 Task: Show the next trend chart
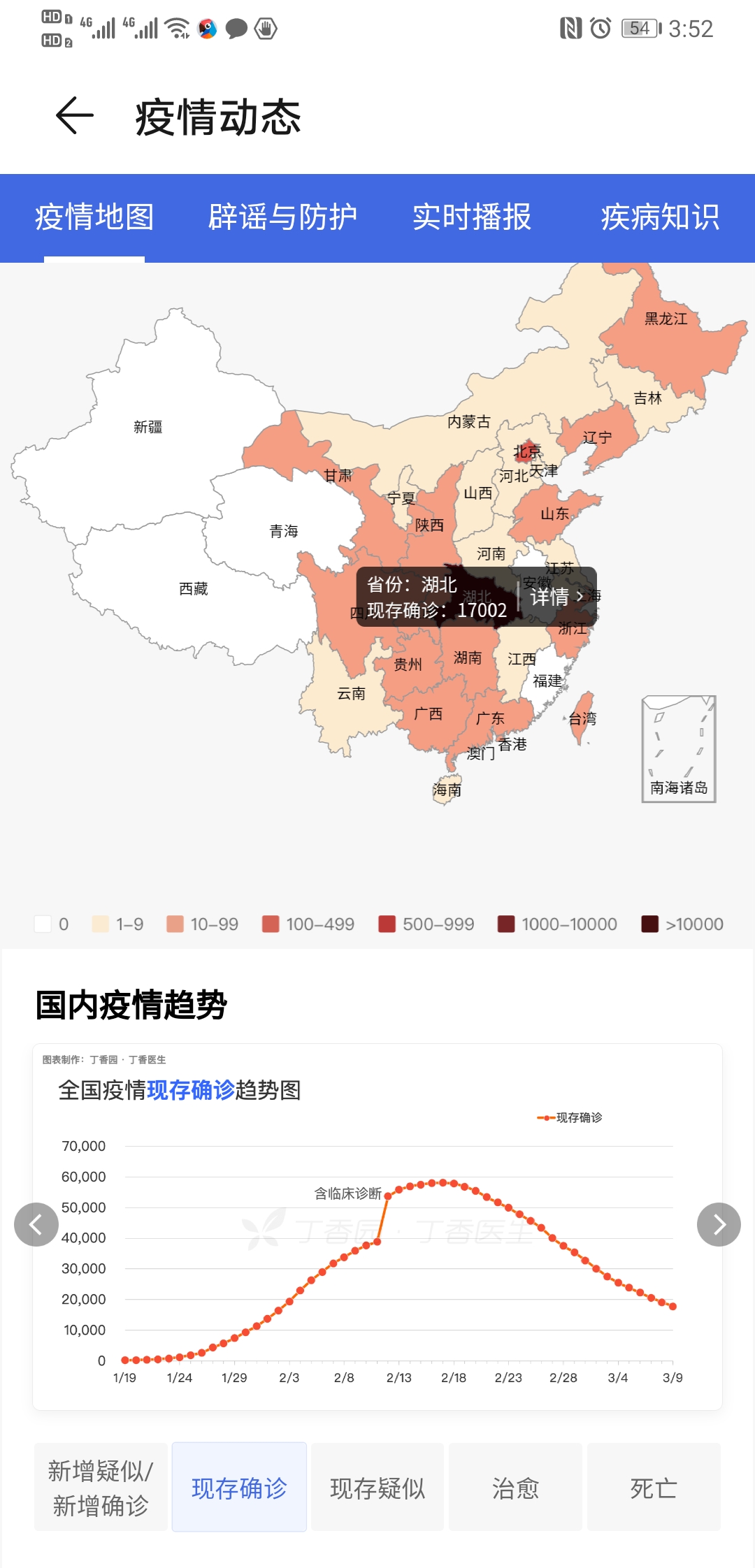[x=719, y=1224]
